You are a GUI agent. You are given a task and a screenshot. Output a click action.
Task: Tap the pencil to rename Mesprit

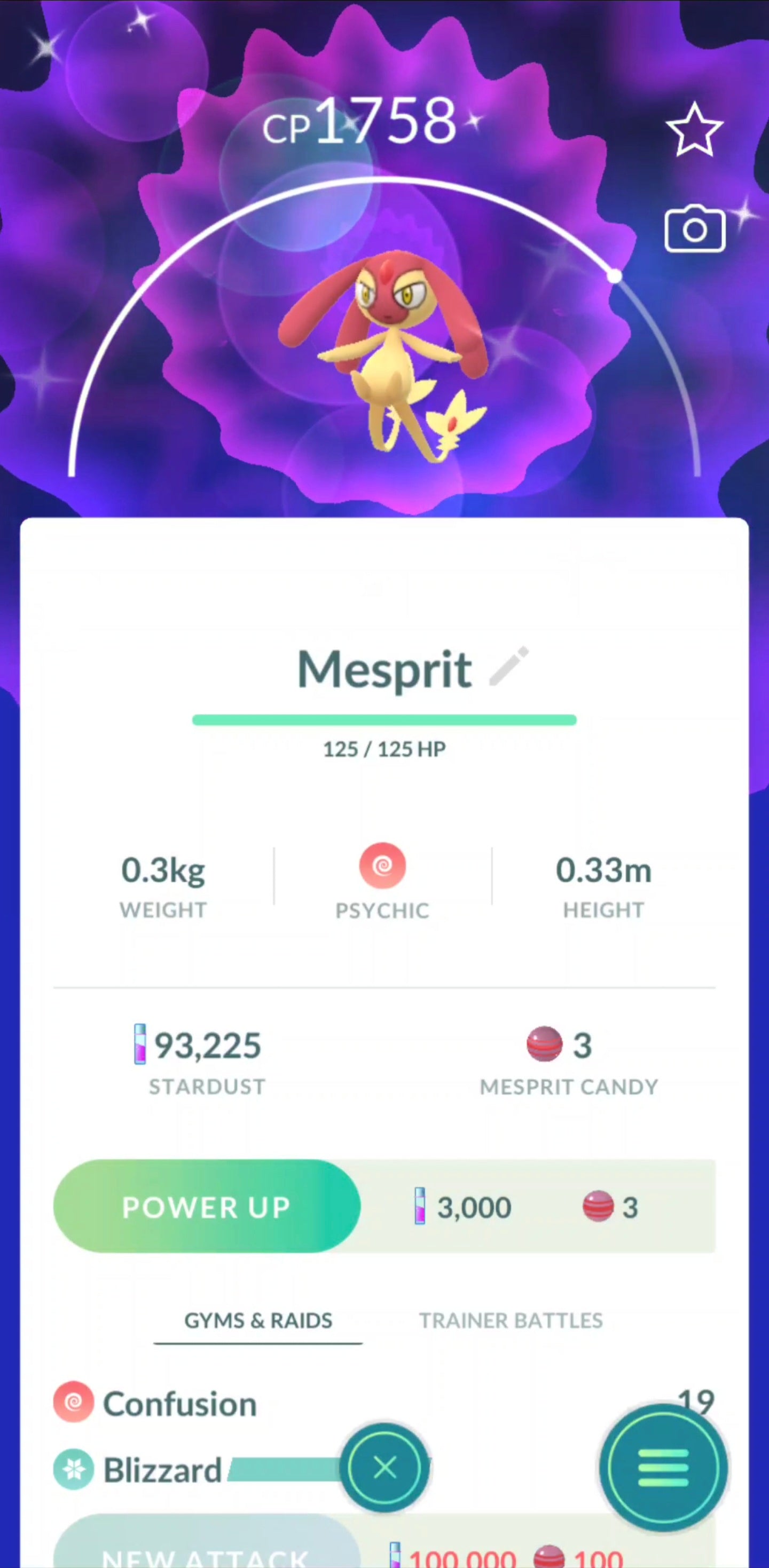pyautogui.click(x=507, y=667)
